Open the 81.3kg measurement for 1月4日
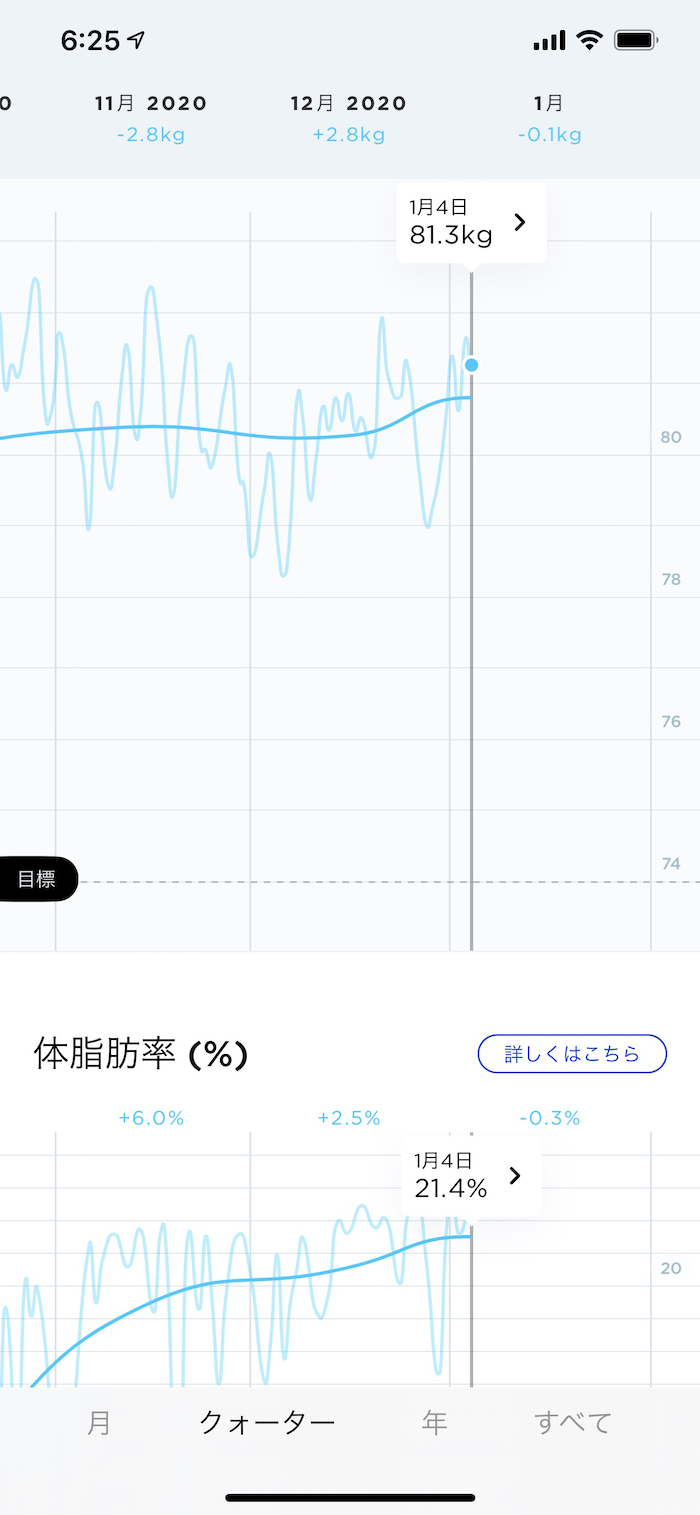The width and height of the screenshot is (700, 1515). click(471, 223)
